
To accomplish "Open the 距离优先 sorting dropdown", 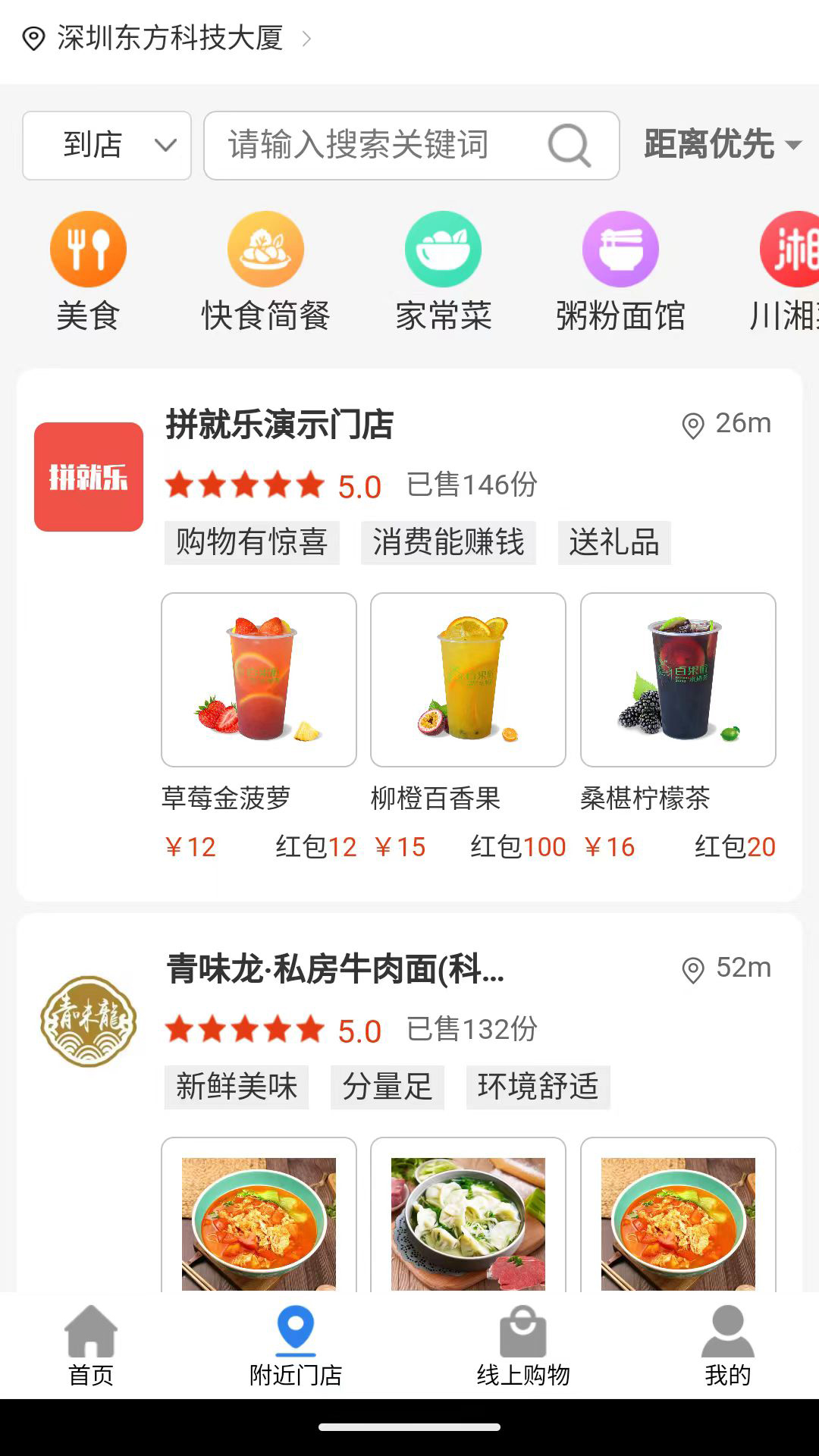I will click(717, 143).
